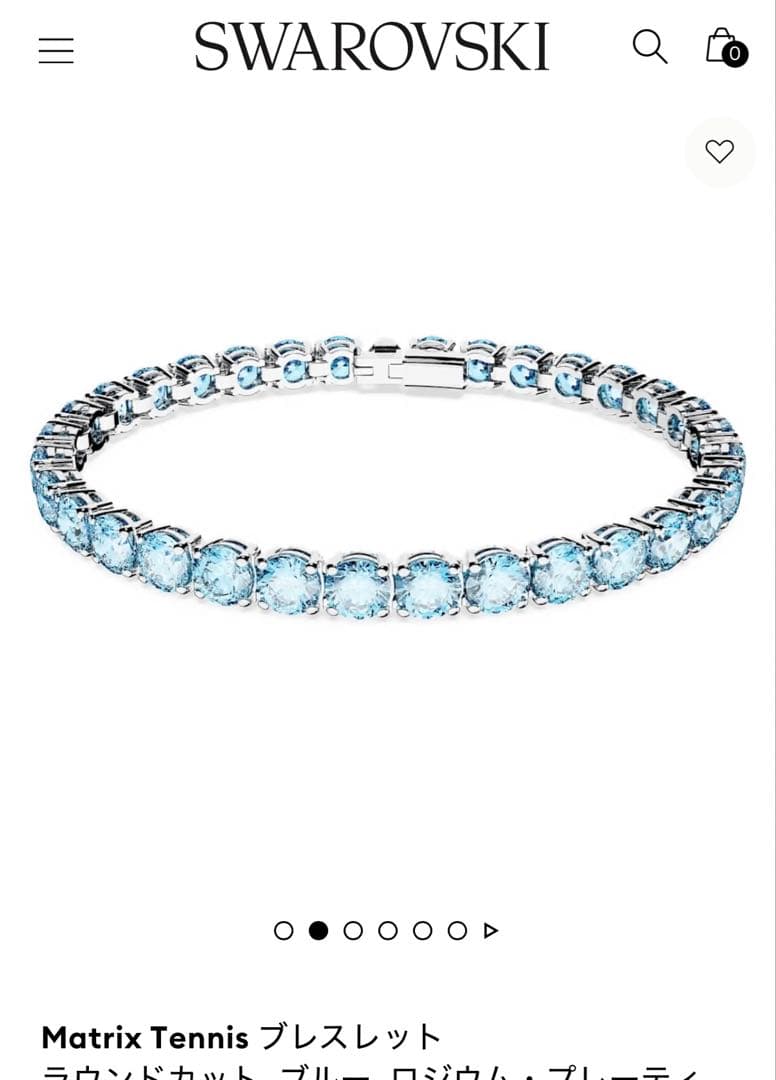
Task: Open the bracelet product image
Action: click(x=388, y=478)
